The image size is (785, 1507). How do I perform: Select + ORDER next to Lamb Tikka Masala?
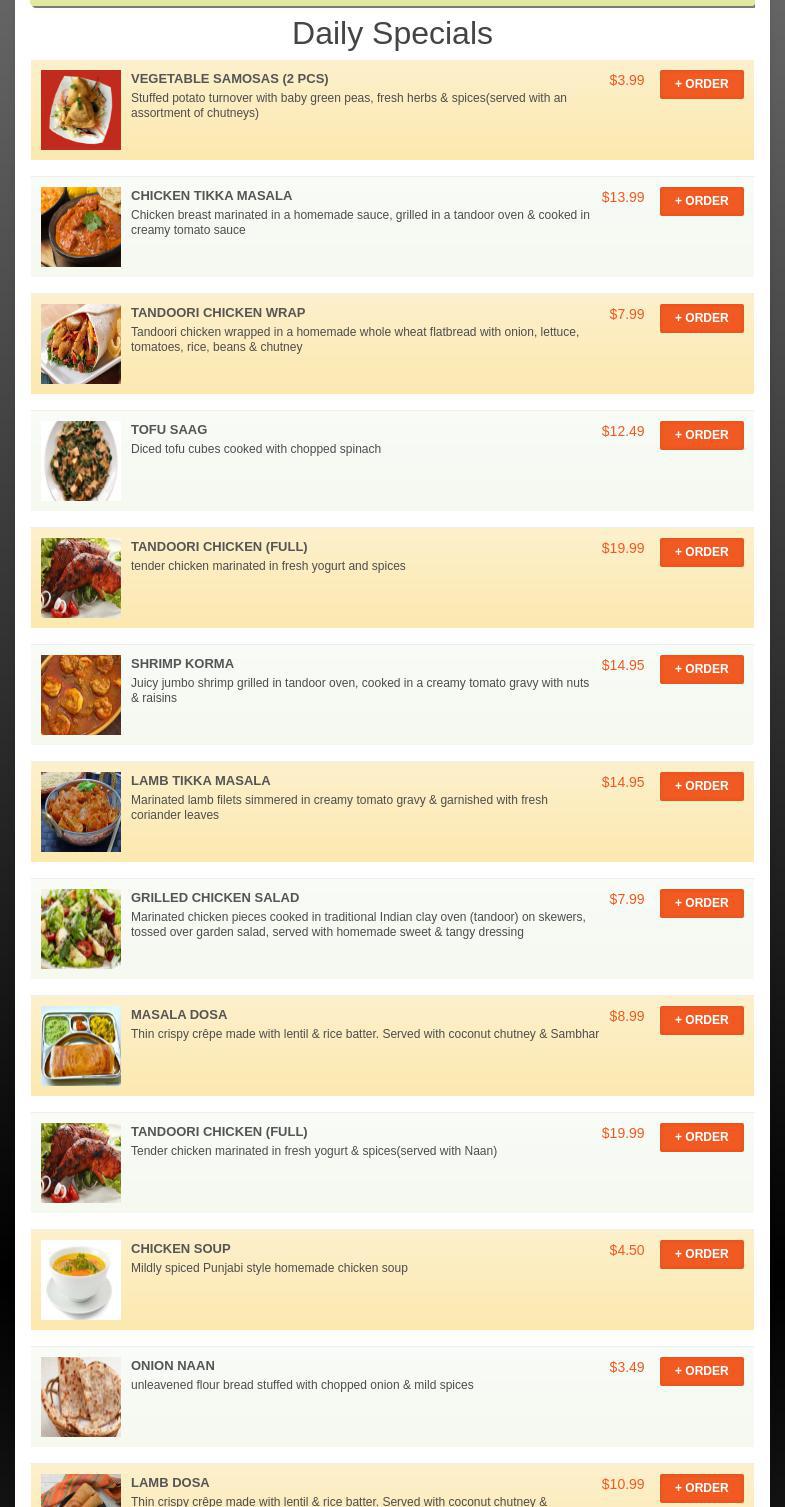tap(701, 786)
